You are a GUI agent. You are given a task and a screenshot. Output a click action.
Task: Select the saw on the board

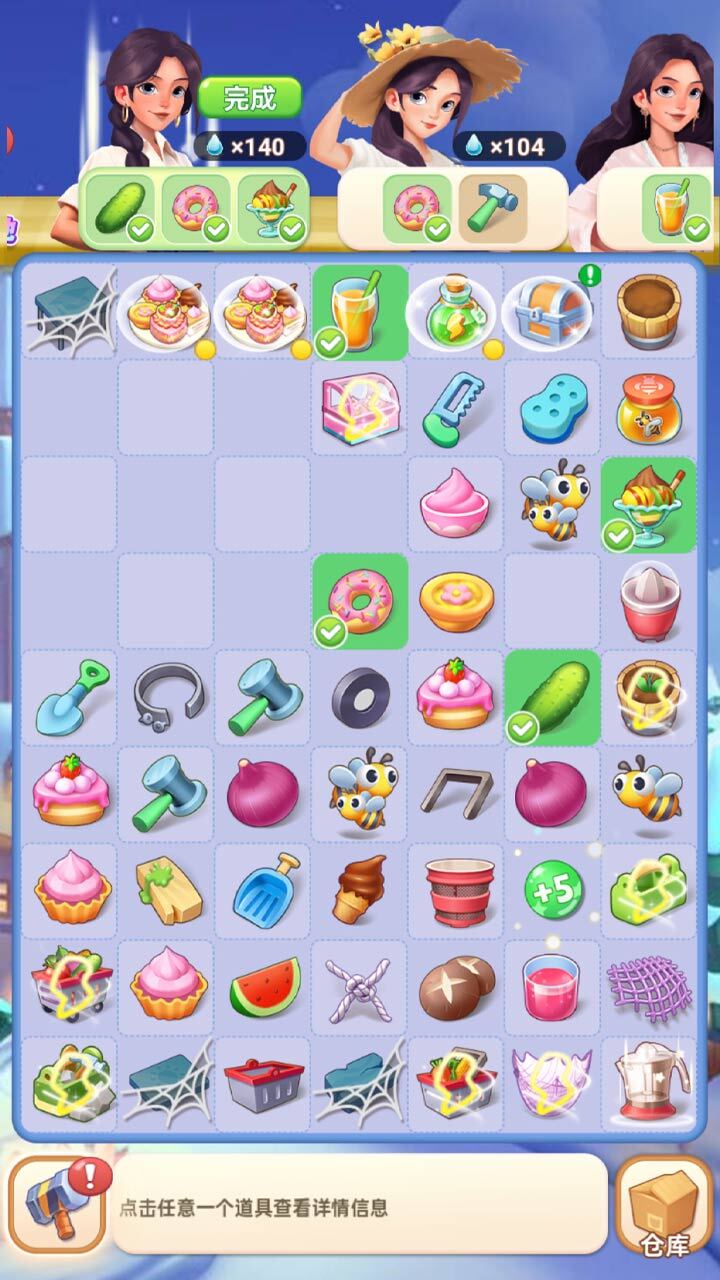455,407
